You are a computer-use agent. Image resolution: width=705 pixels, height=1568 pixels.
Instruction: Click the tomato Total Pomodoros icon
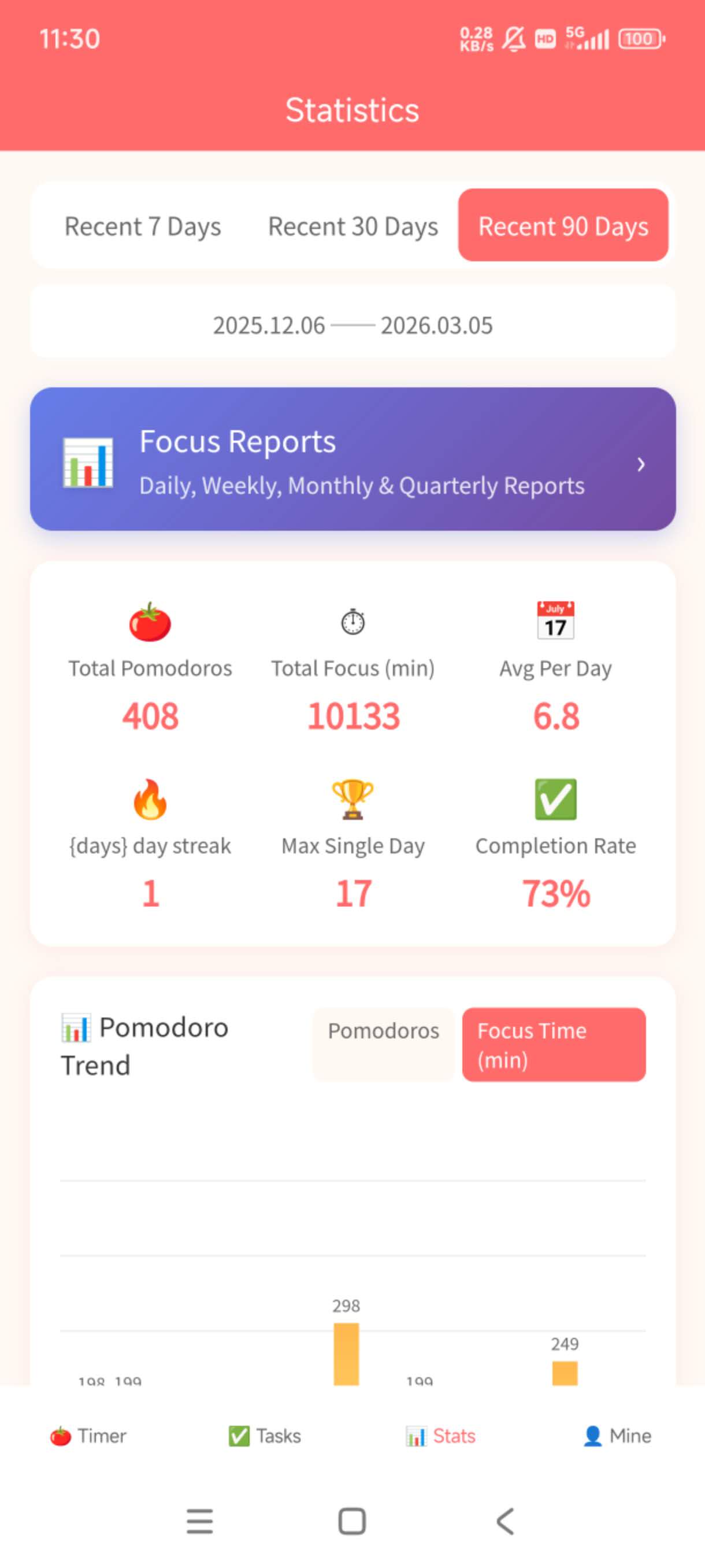(150, 622)
